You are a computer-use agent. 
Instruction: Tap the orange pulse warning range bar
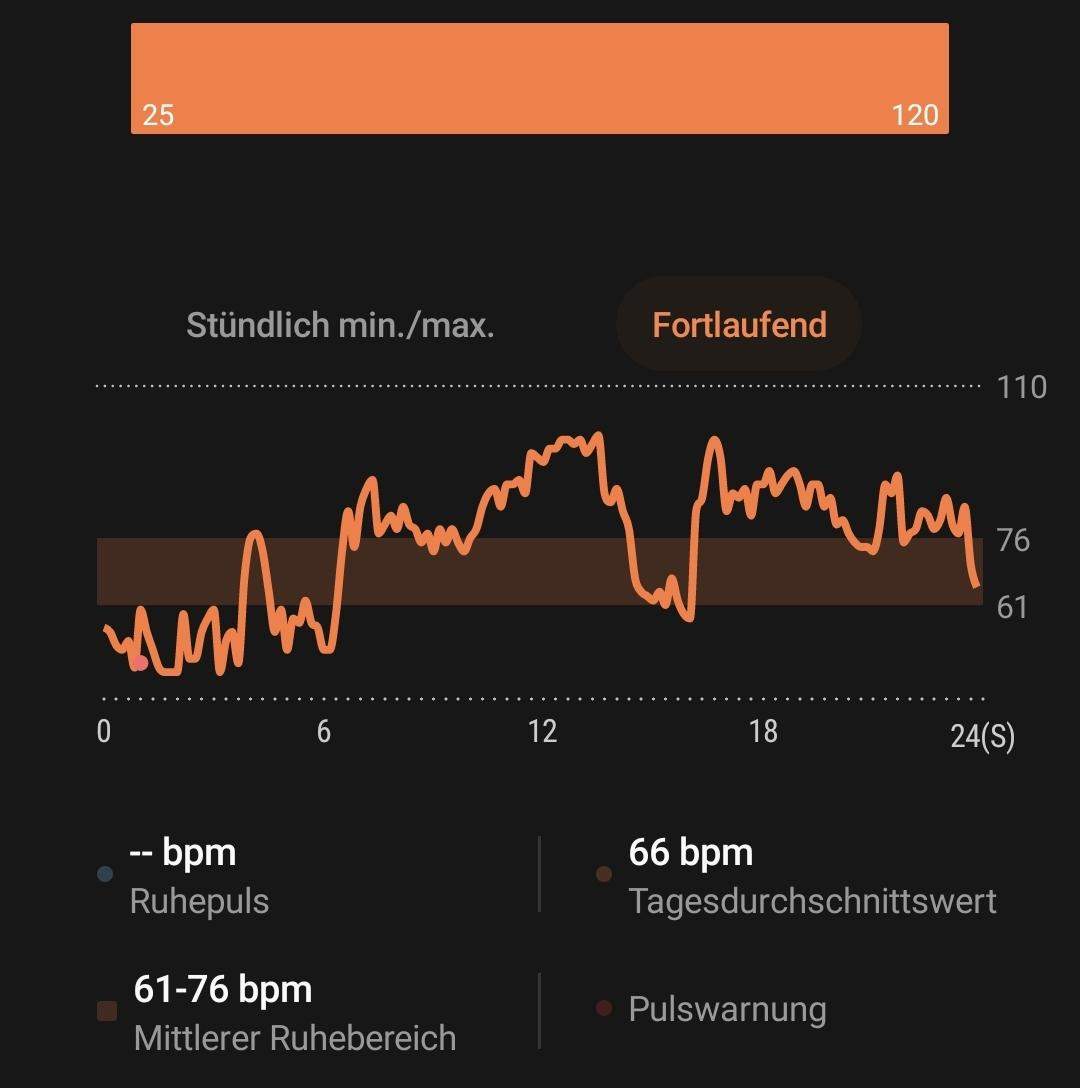[540, 77]
